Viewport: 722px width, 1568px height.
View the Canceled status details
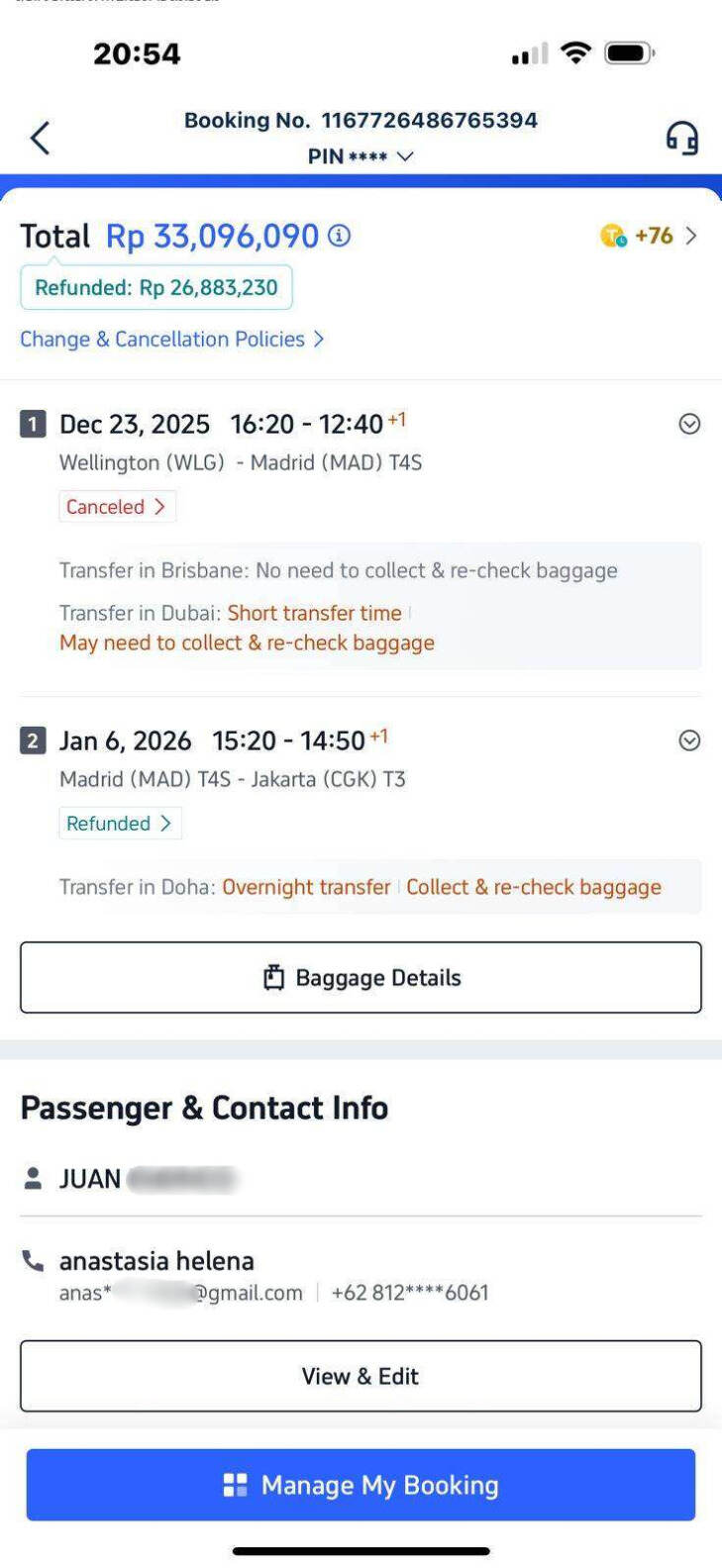point(117,507)
